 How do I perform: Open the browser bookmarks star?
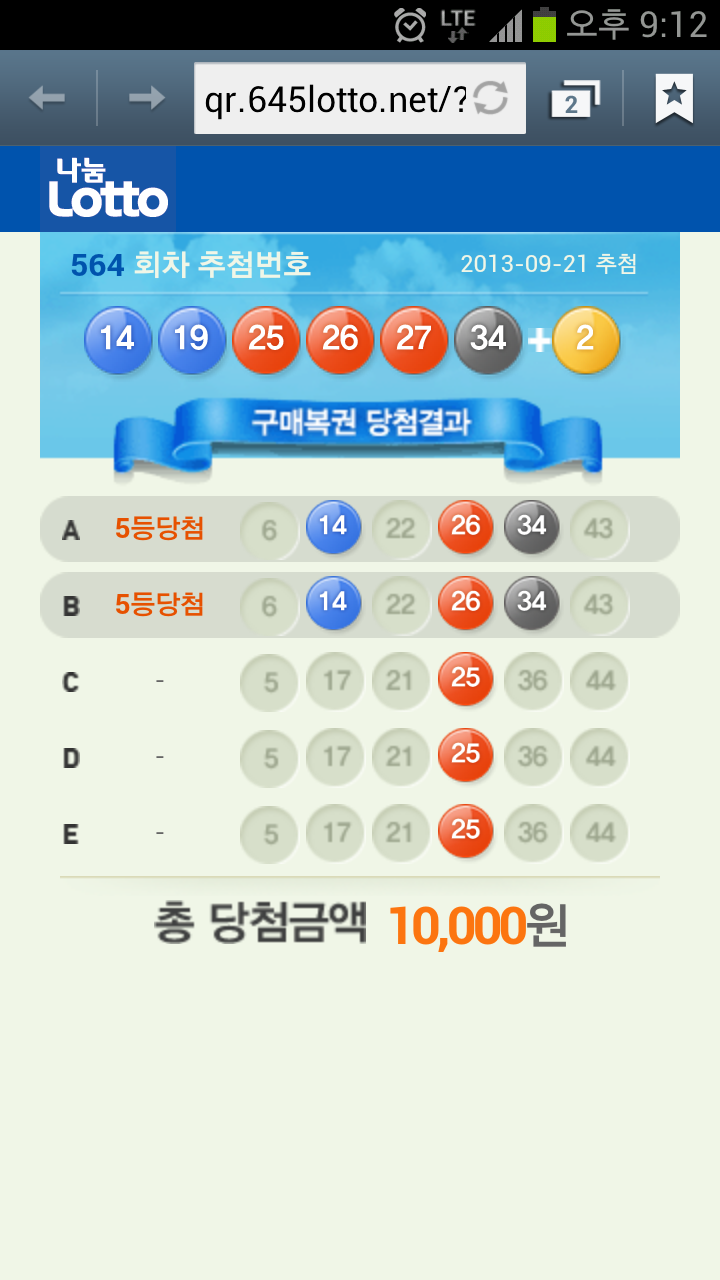pos(674,98)
